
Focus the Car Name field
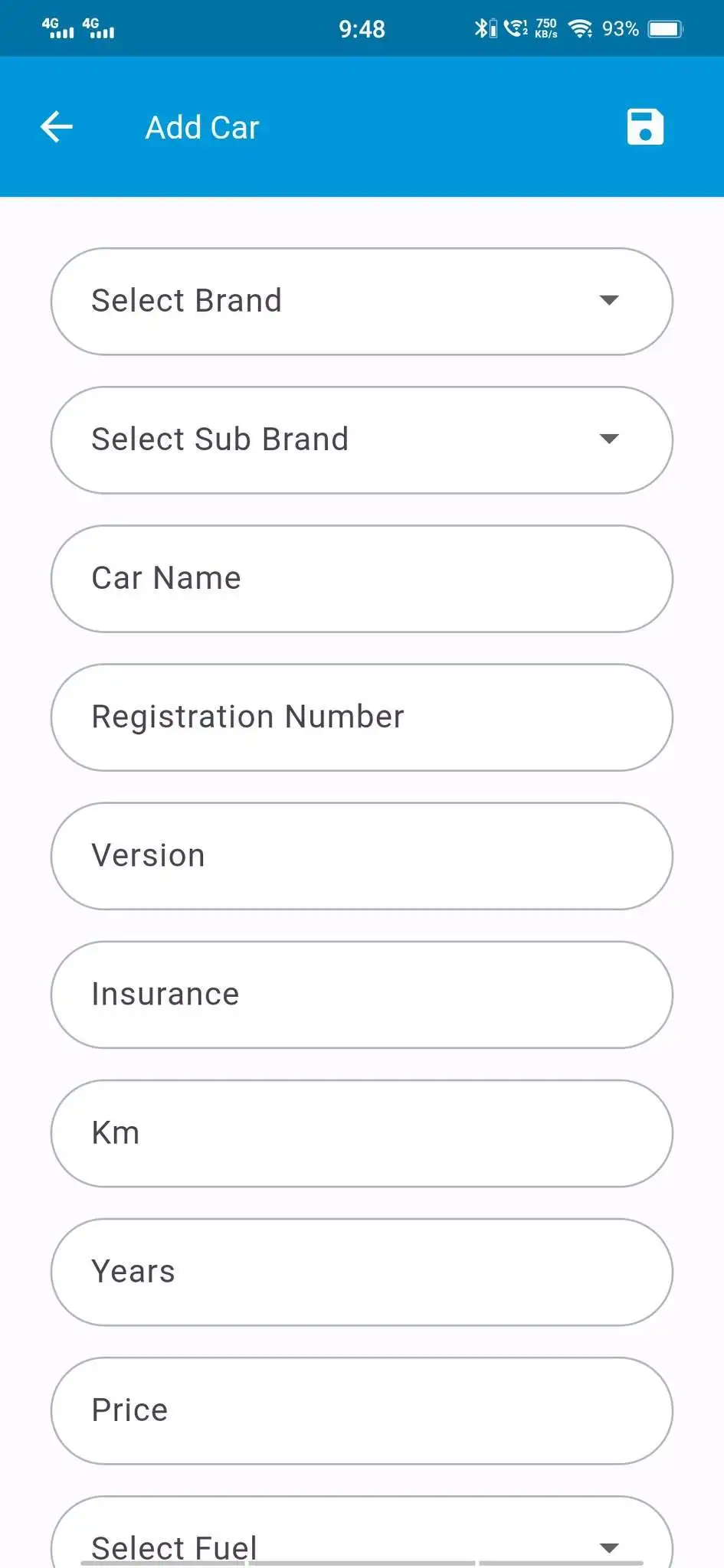pos(362,579)
